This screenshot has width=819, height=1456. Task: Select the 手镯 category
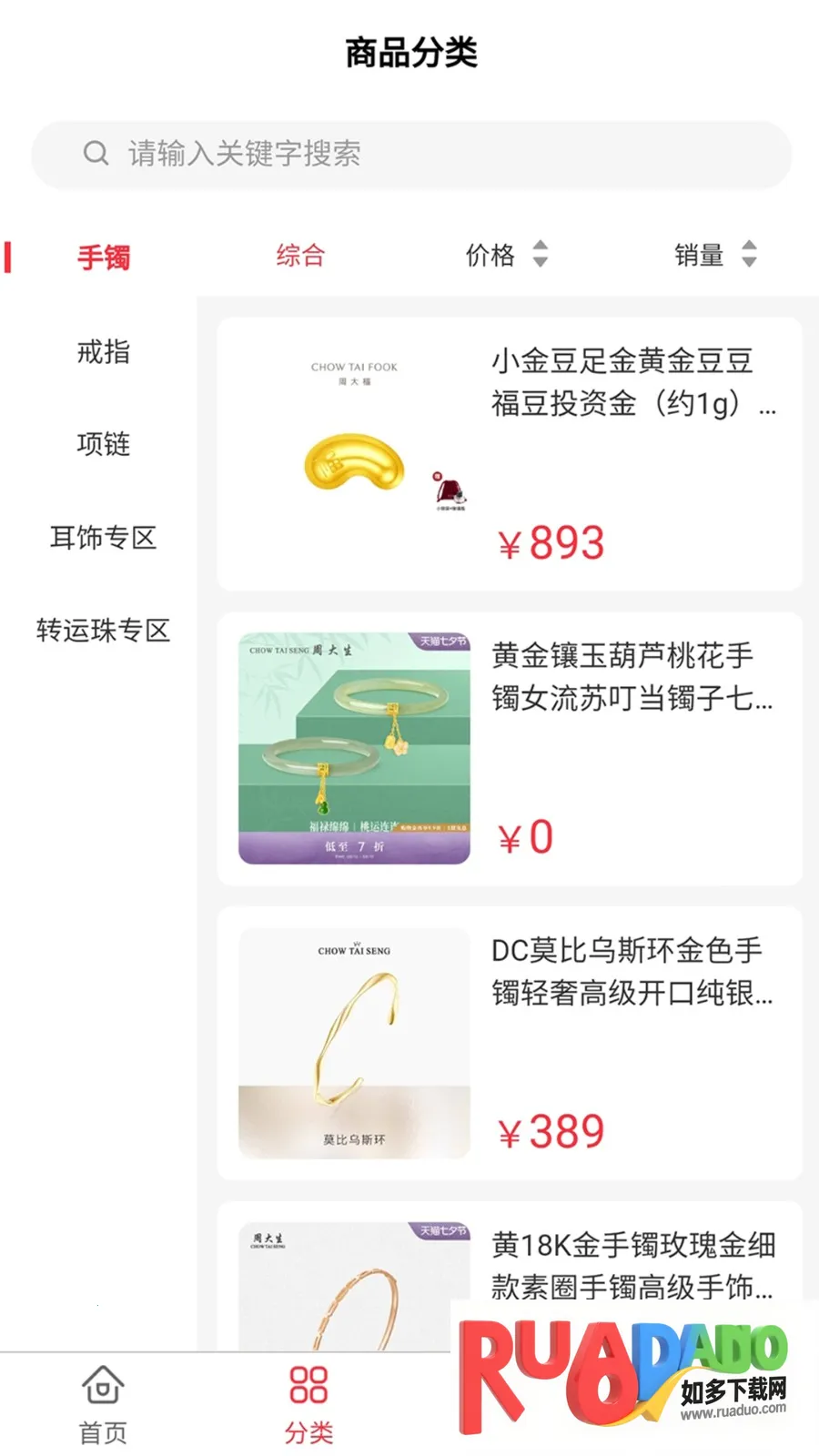click(x=103, y=258)
